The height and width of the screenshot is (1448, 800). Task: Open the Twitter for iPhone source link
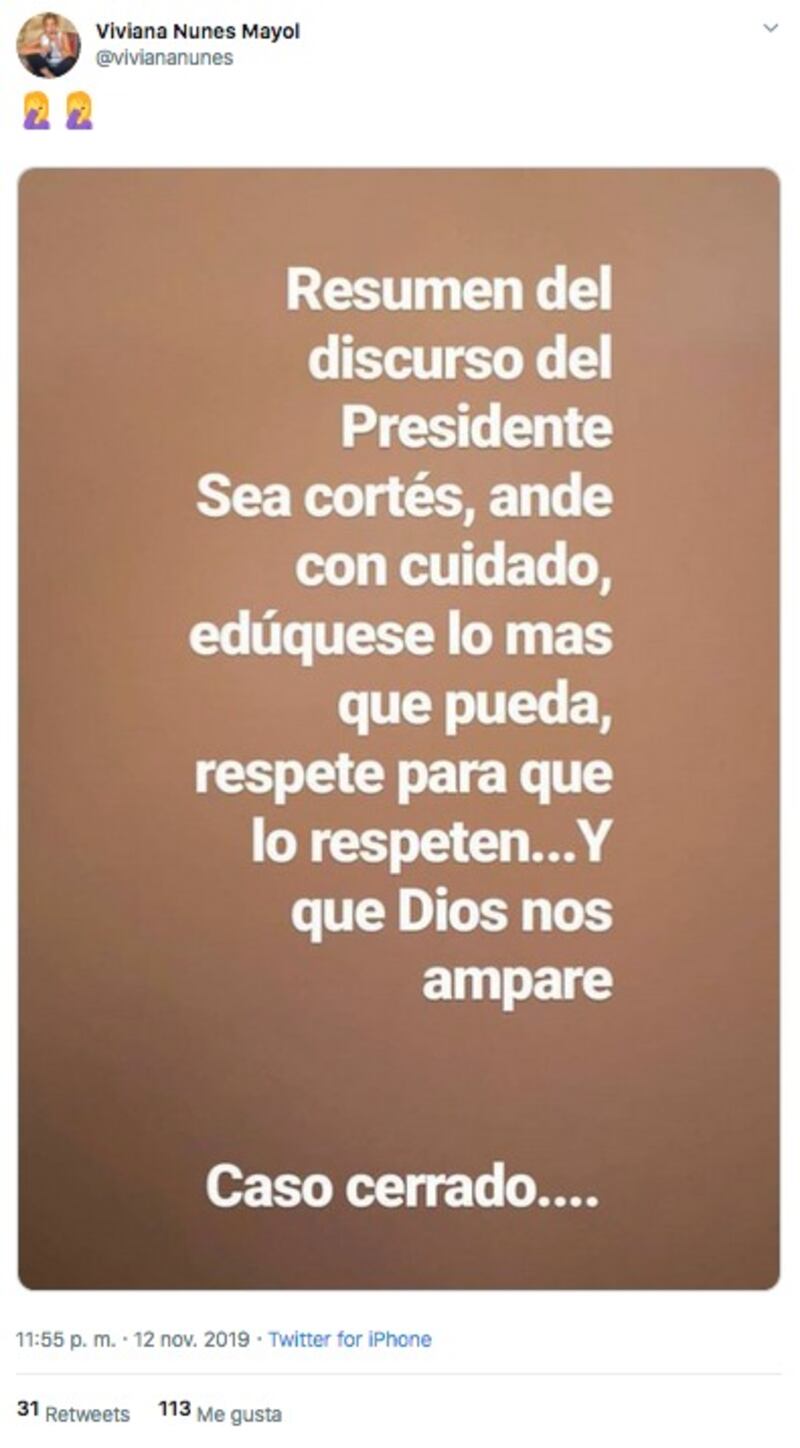350,1339
